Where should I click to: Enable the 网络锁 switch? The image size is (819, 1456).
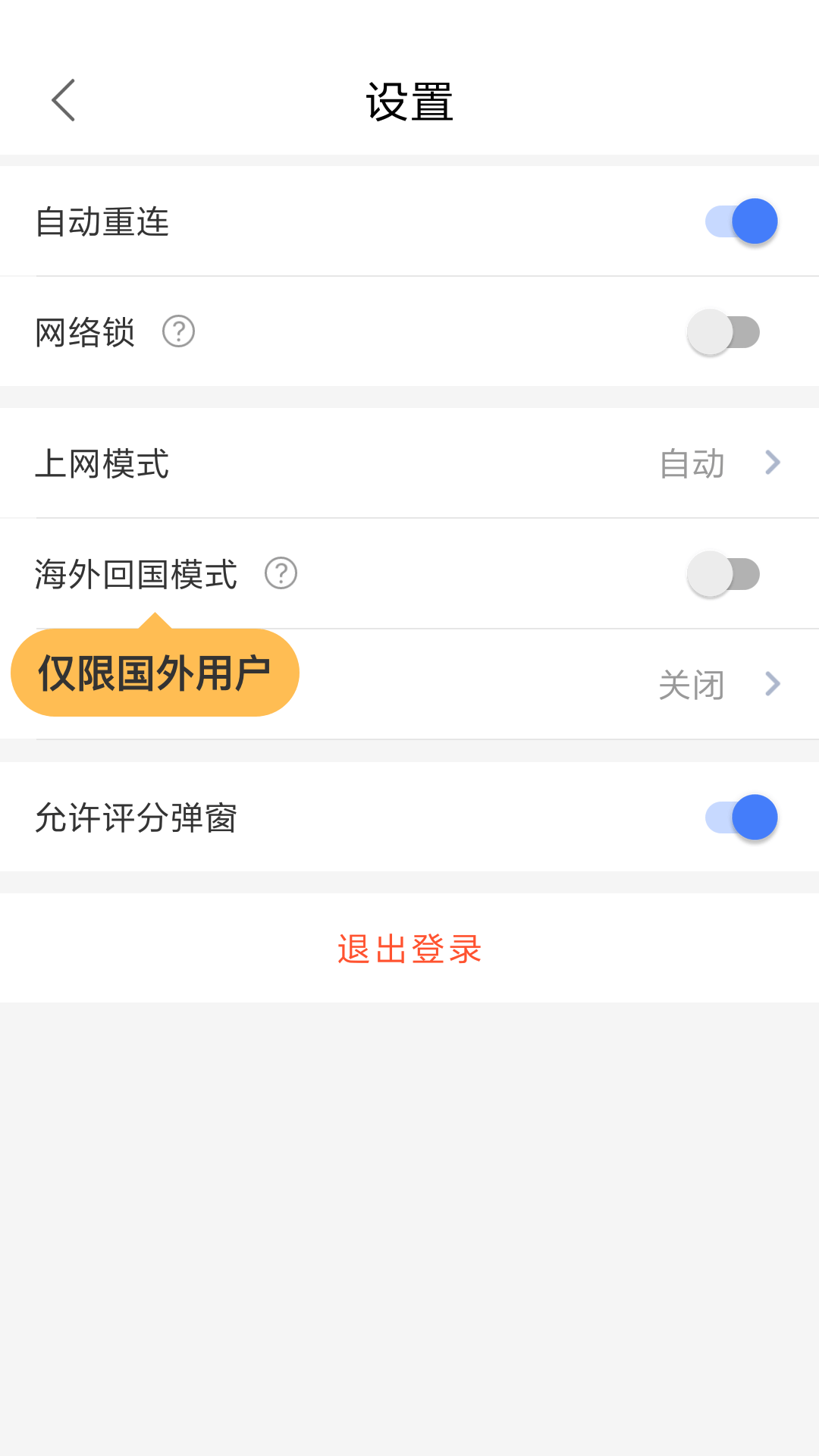tap(723, 332)
